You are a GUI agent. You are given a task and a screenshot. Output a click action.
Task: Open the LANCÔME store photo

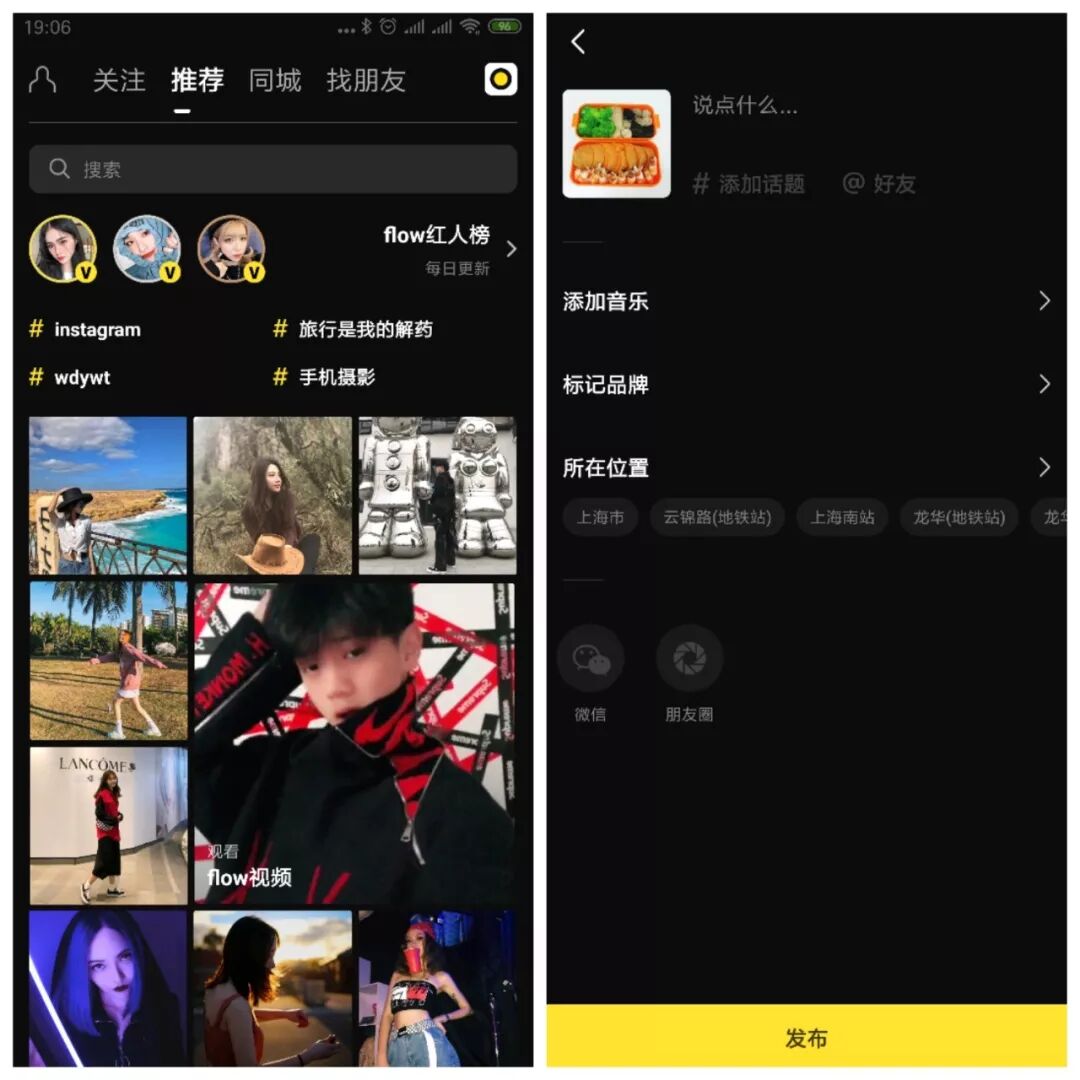[x=108, y=825]
